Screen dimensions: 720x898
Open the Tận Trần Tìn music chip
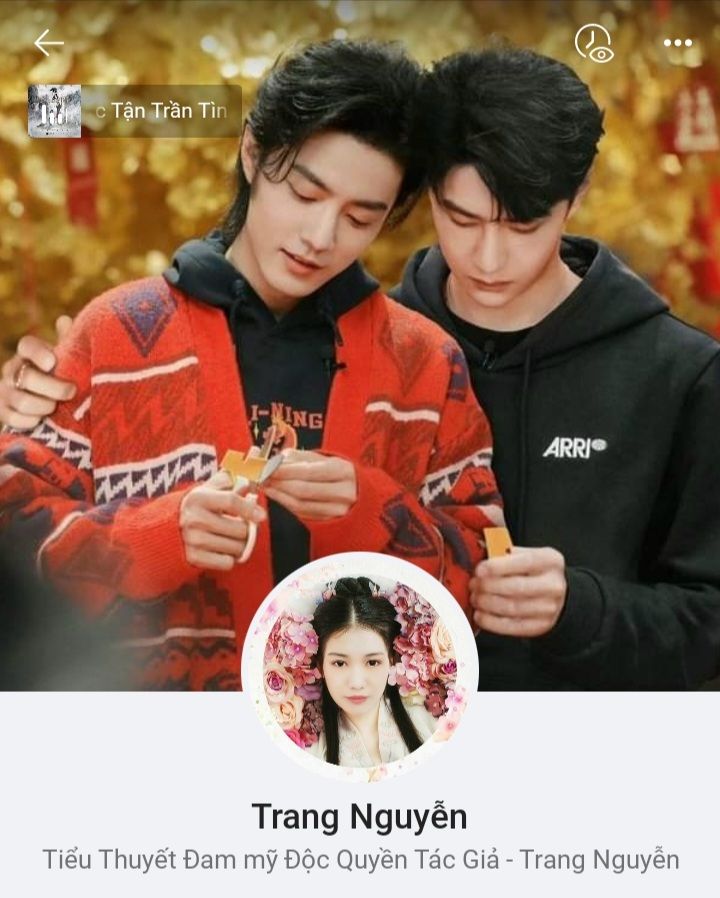pyautogui.click(x=135, y=111)
